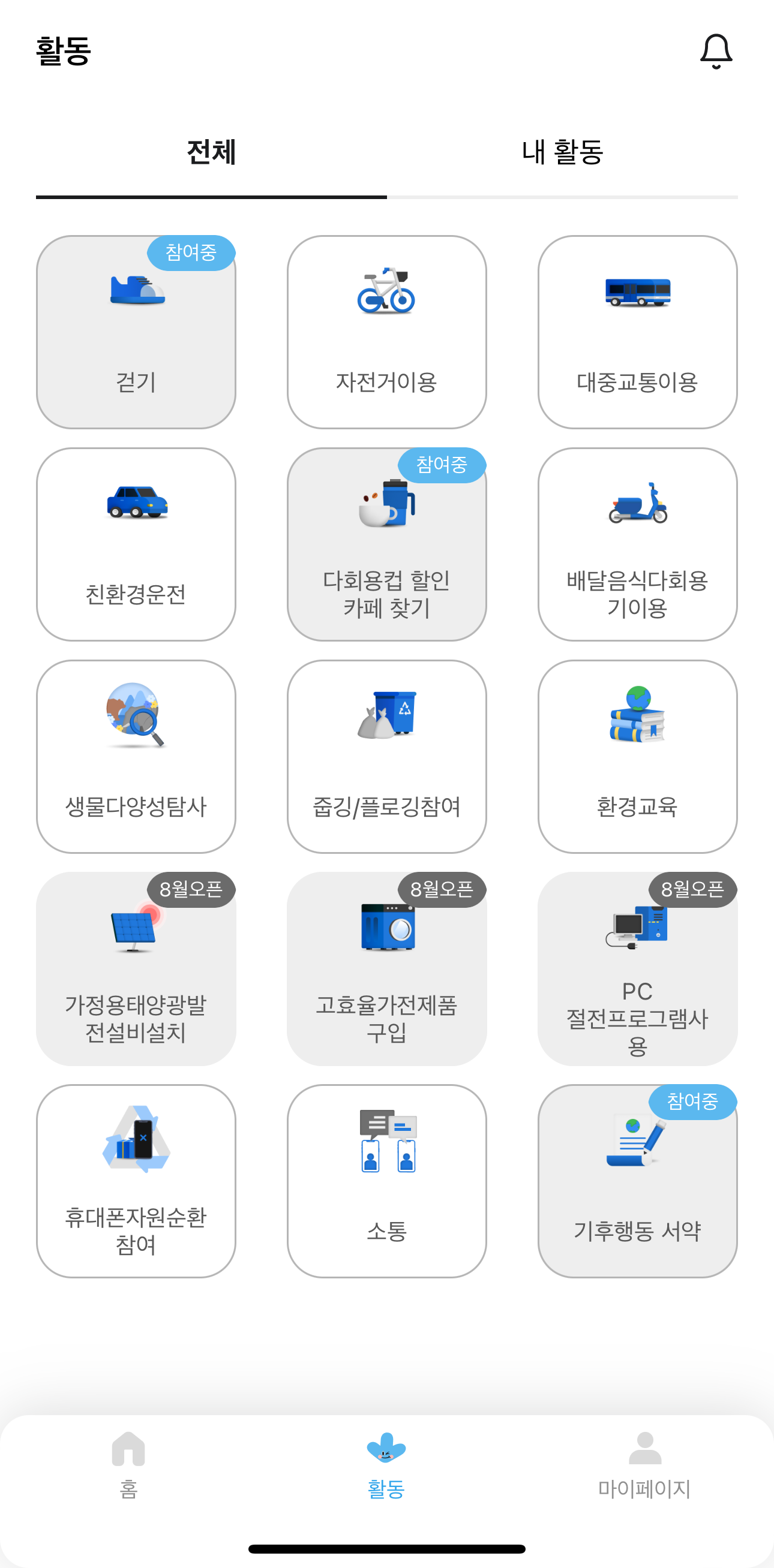Open the 친환경운전 activity card

[136, 544]
